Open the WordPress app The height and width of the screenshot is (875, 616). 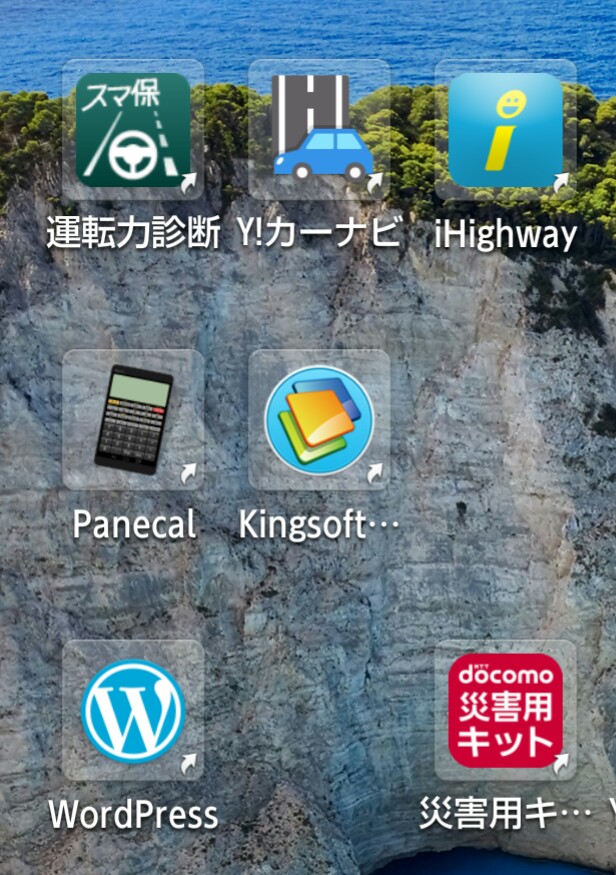click(x=133, y=711)
